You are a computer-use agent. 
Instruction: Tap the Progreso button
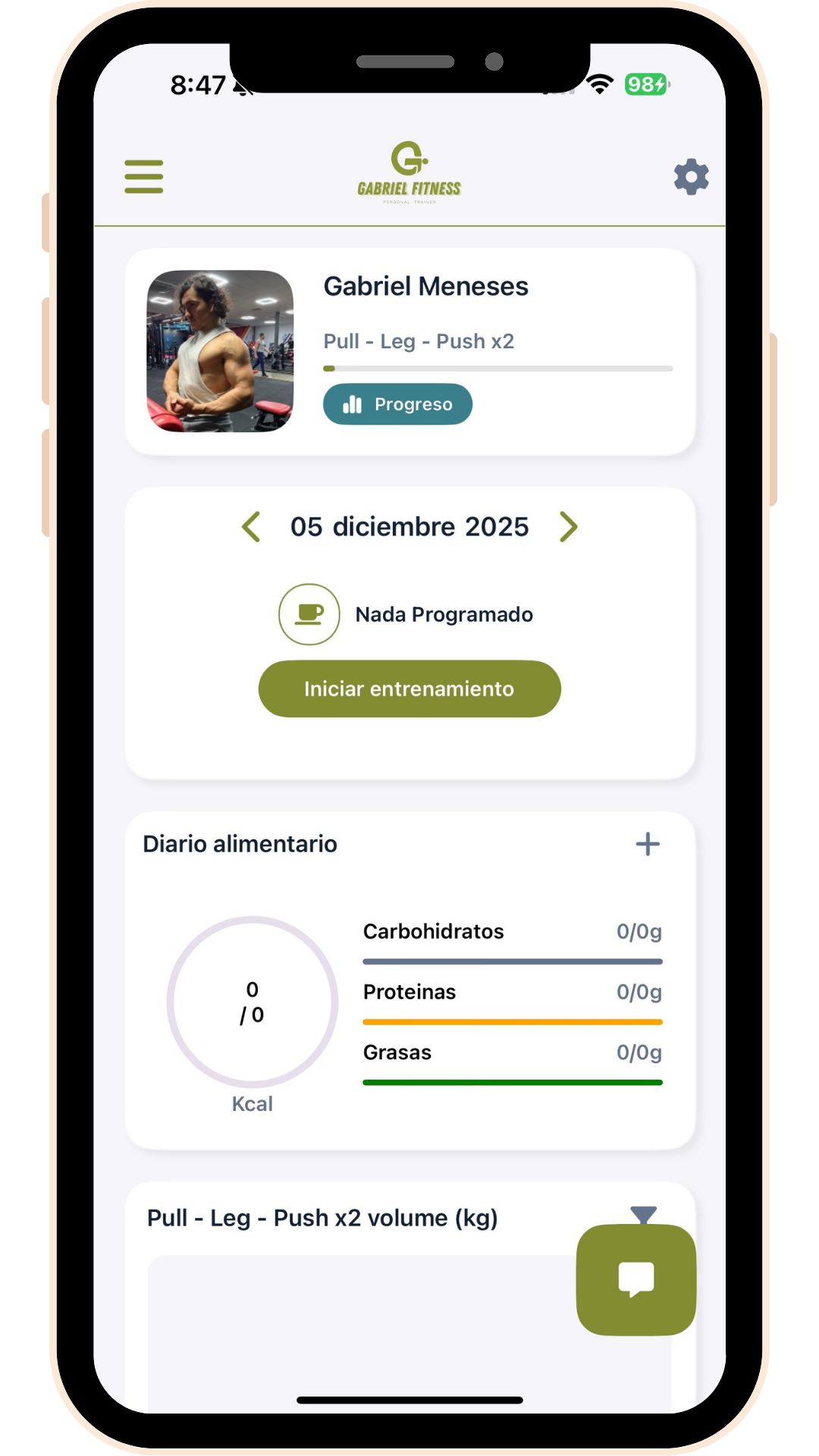point(397,404)
